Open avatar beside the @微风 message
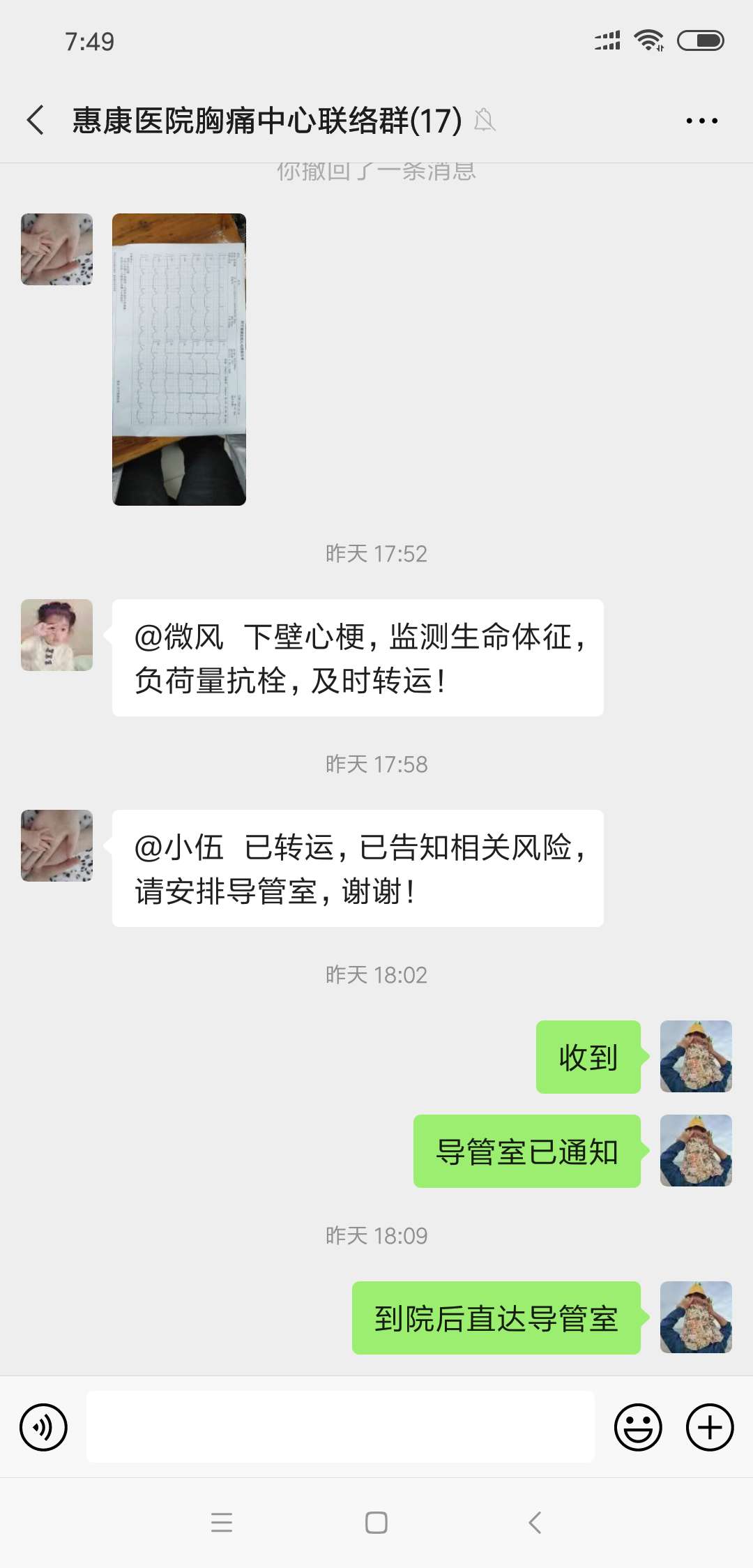Viewport: 753px width, 1568px height. point(56,635)
